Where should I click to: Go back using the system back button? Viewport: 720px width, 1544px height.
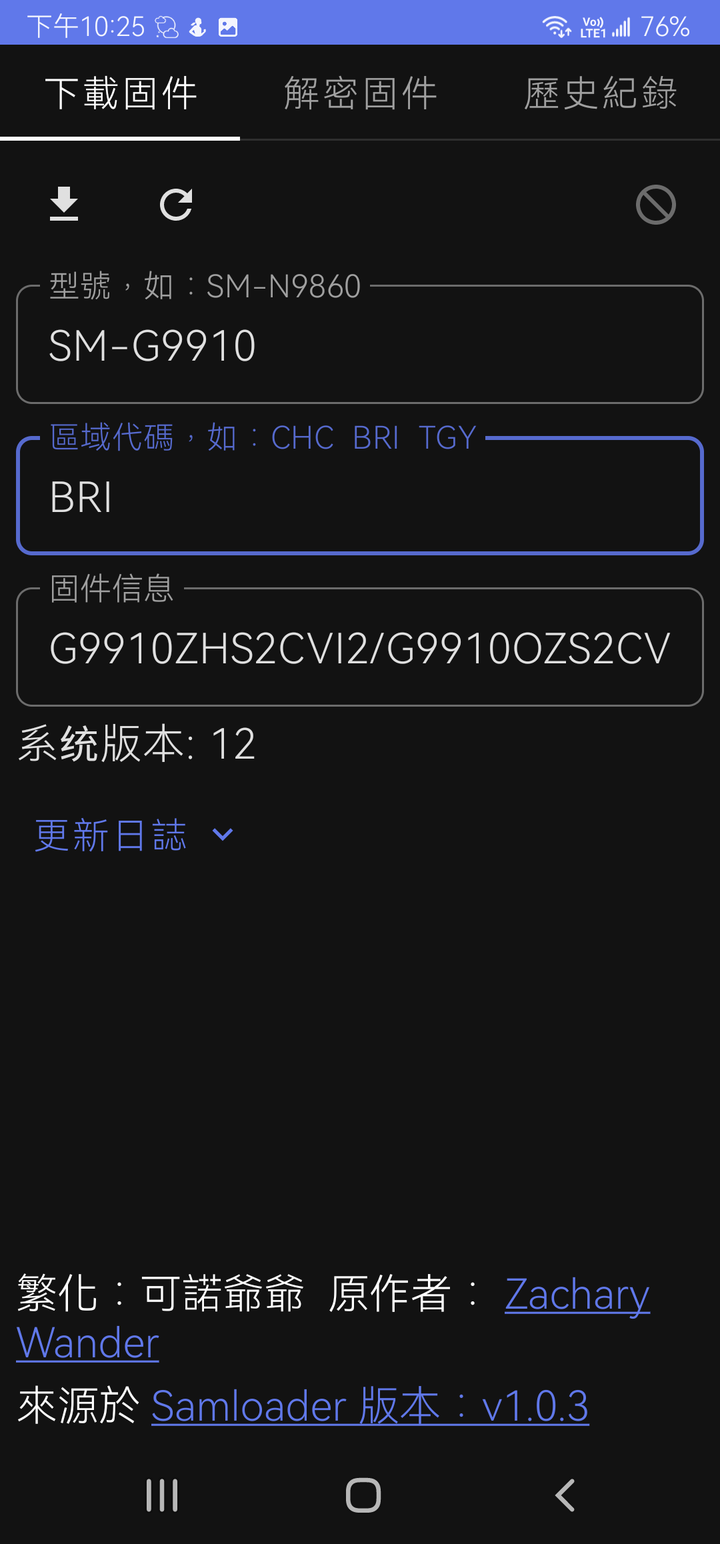(565, 1495)
